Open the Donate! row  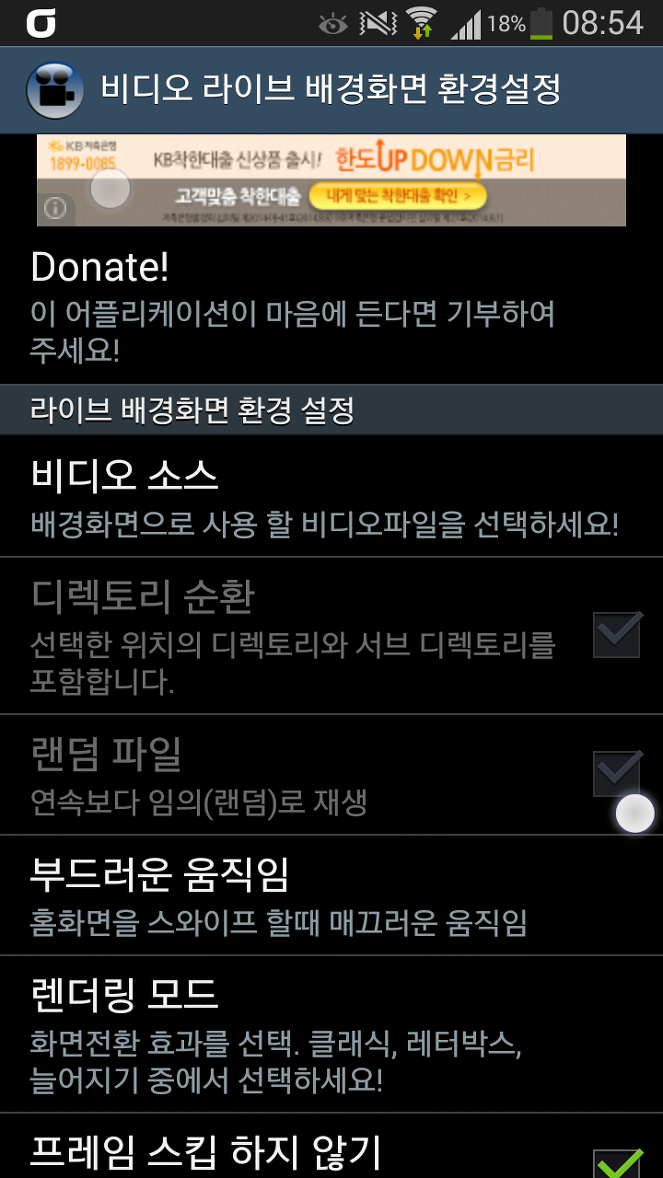332,307
